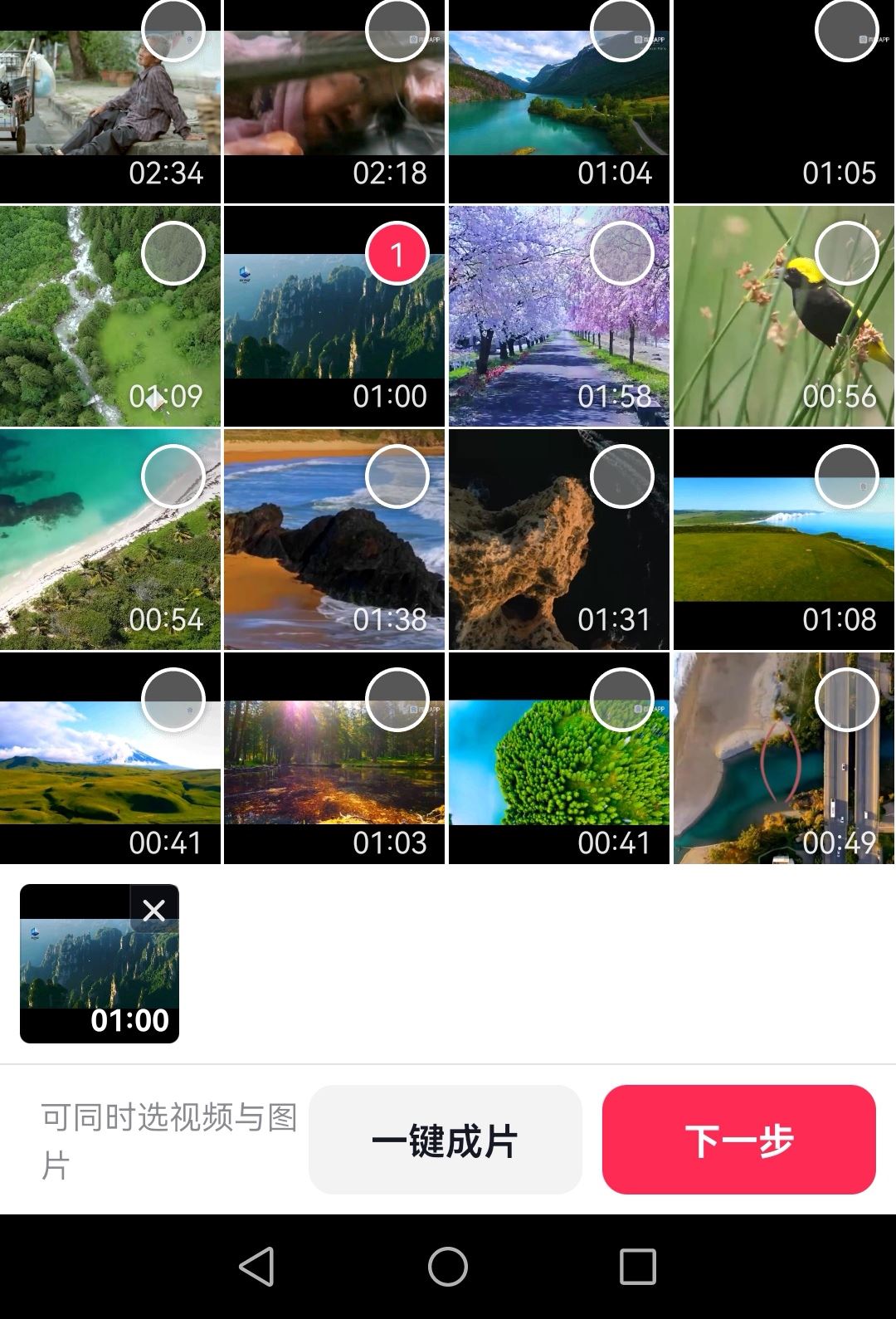Tap the 下一步 button
This screenshot has width=896, height=1319.
click(738, 1139)
